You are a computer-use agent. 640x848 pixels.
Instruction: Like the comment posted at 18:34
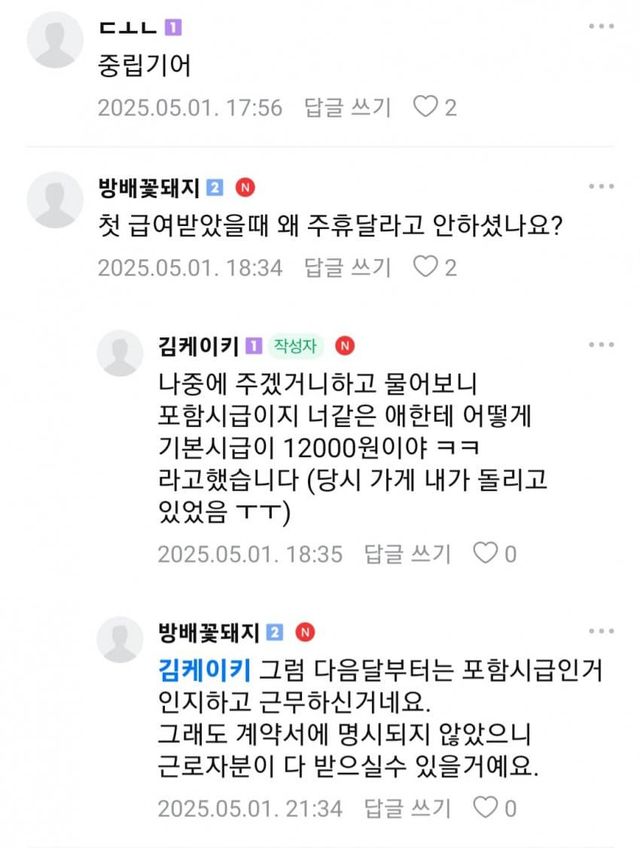click(x=427, y=267)
